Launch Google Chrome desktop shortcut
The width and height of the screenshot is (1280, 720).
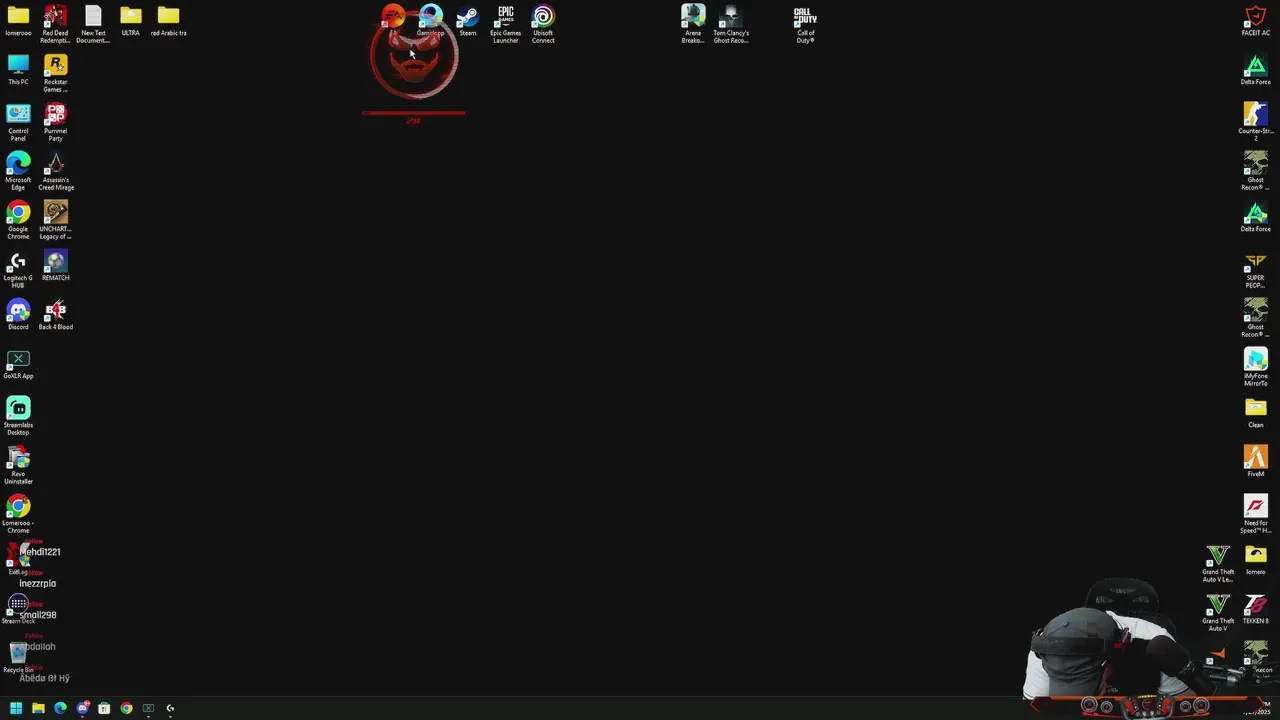click(18, 213)
